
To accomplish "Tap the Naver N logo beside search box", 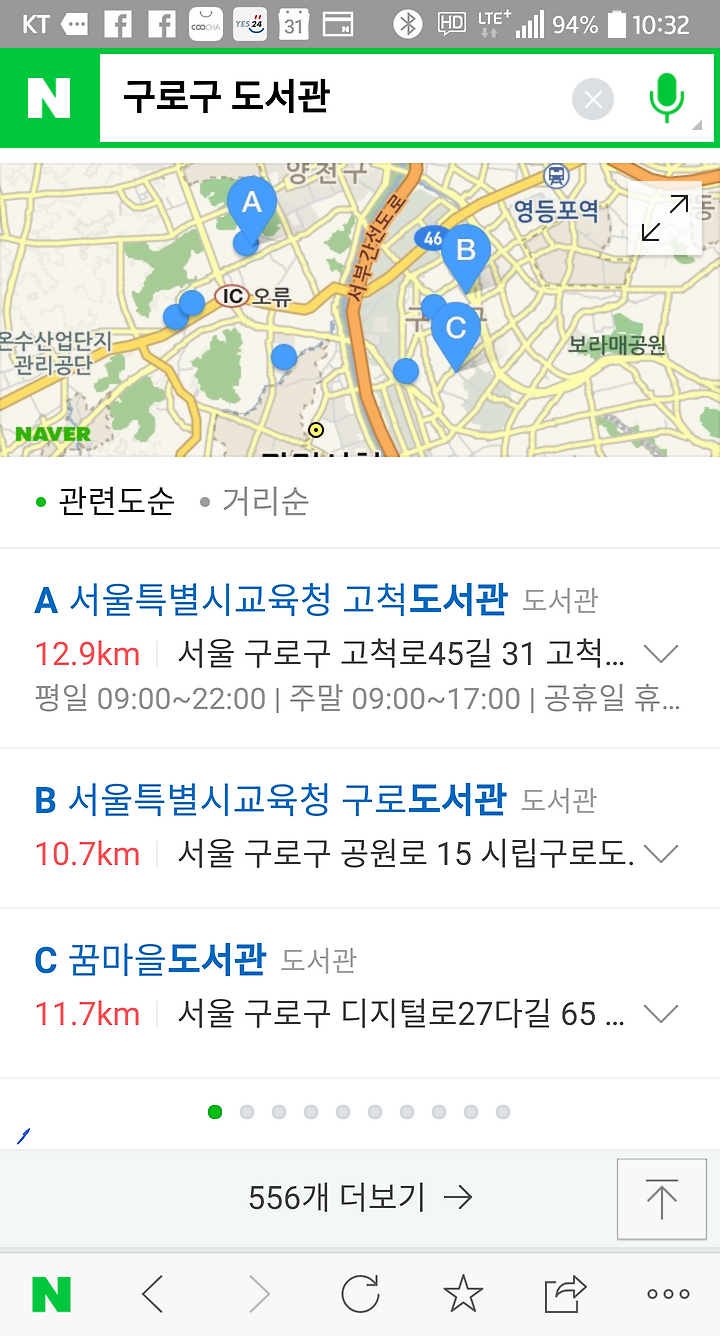I will click(x=50, y=98).
